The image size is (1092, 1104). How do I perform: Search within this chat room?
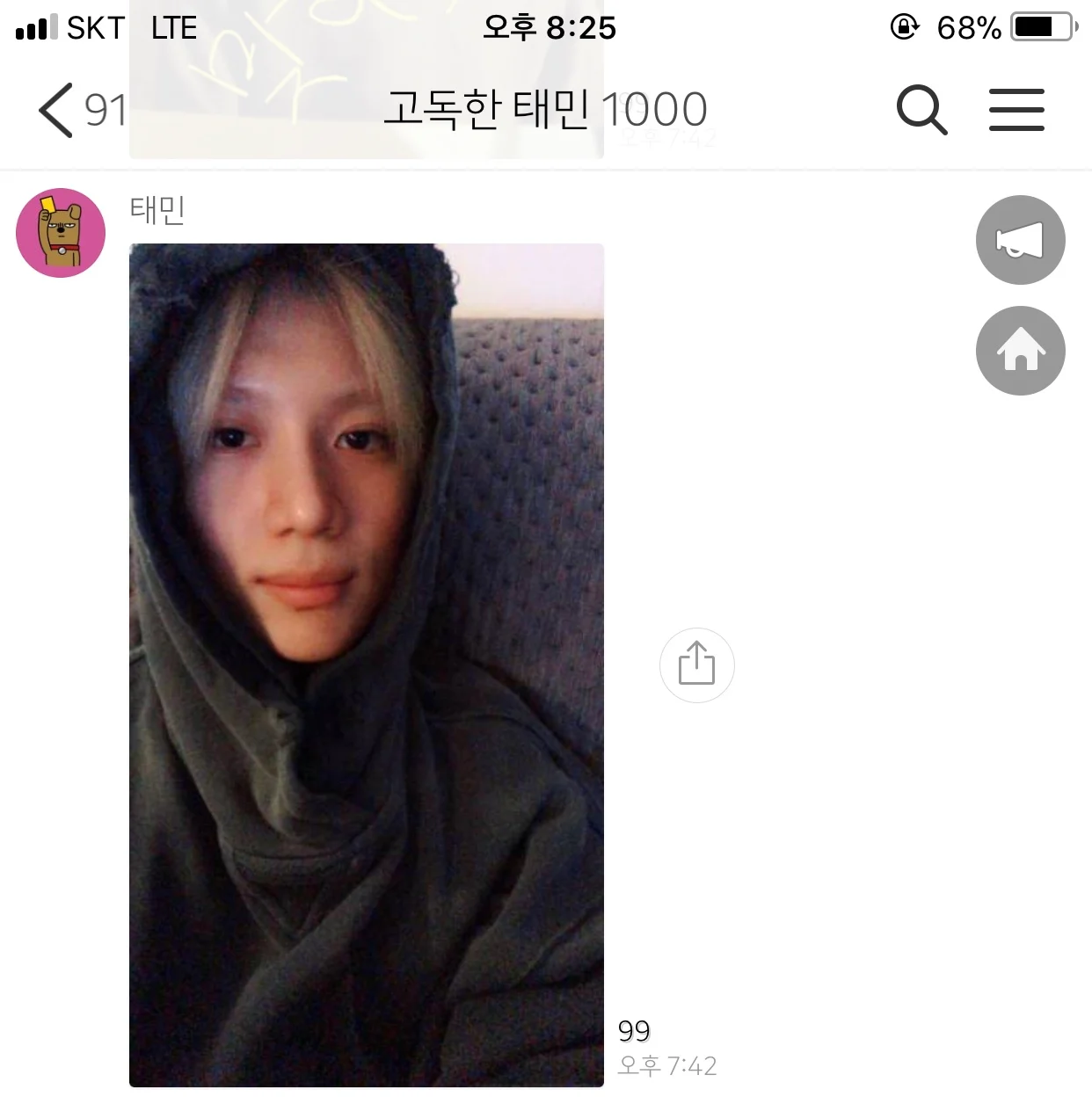click(x=921, y=110)
